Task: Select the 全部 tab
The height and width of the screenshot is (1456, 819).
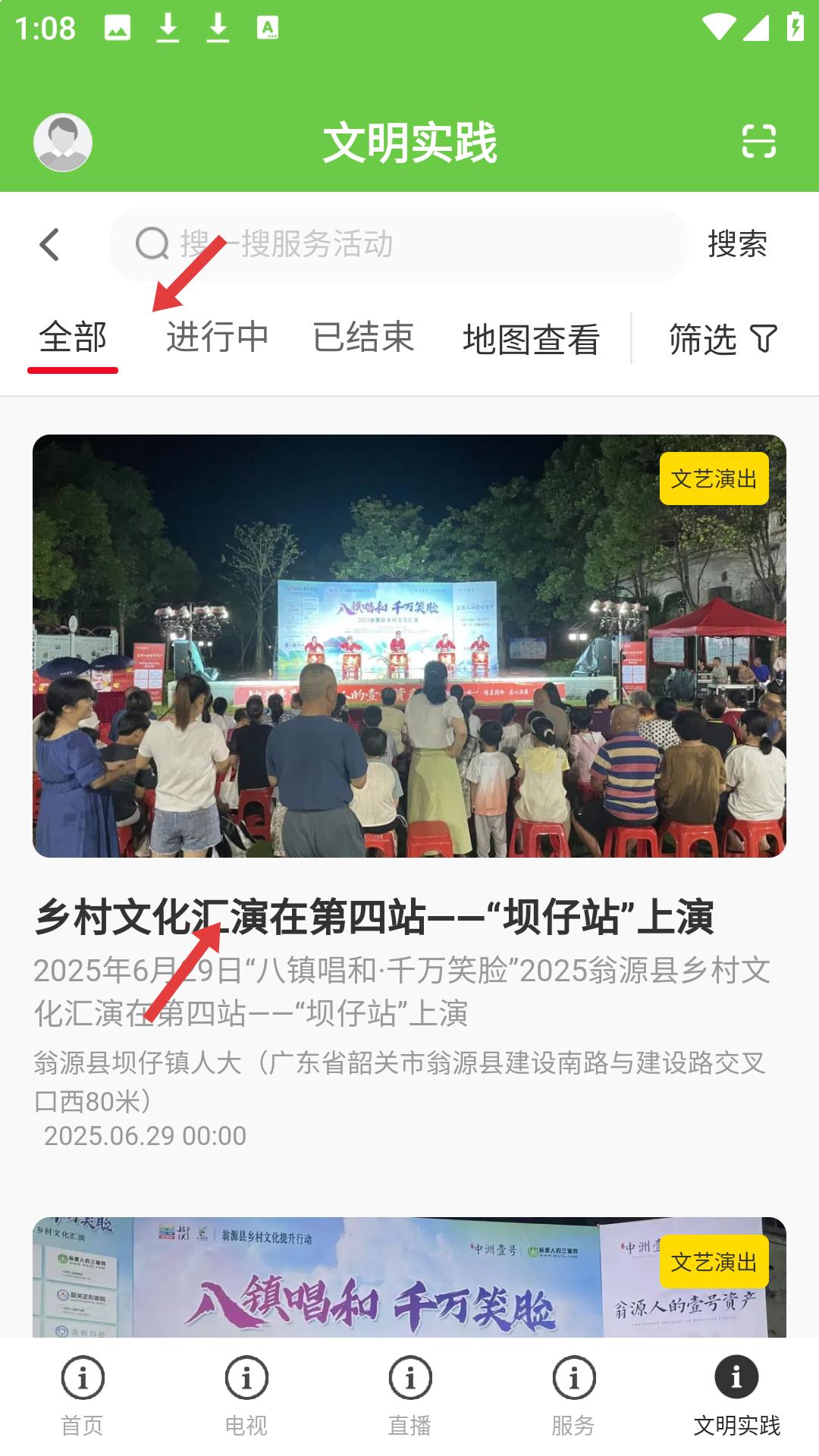Action: tap(73, 338)
